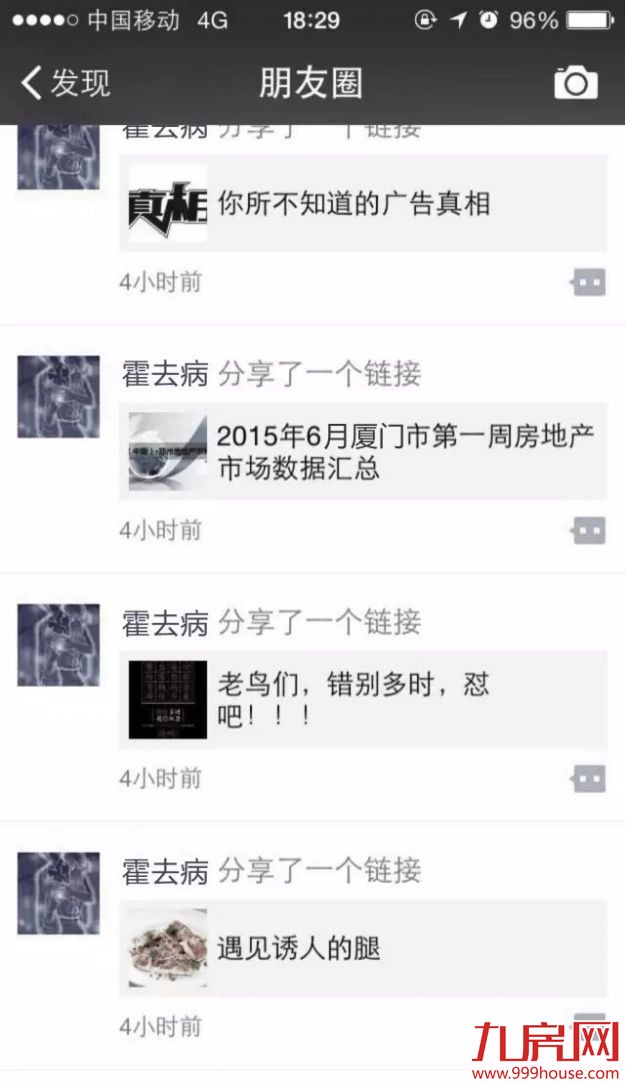Screen dimensions: 625x1085
Task: Open the camera to post a moment
Action: [x=576, y=83]
